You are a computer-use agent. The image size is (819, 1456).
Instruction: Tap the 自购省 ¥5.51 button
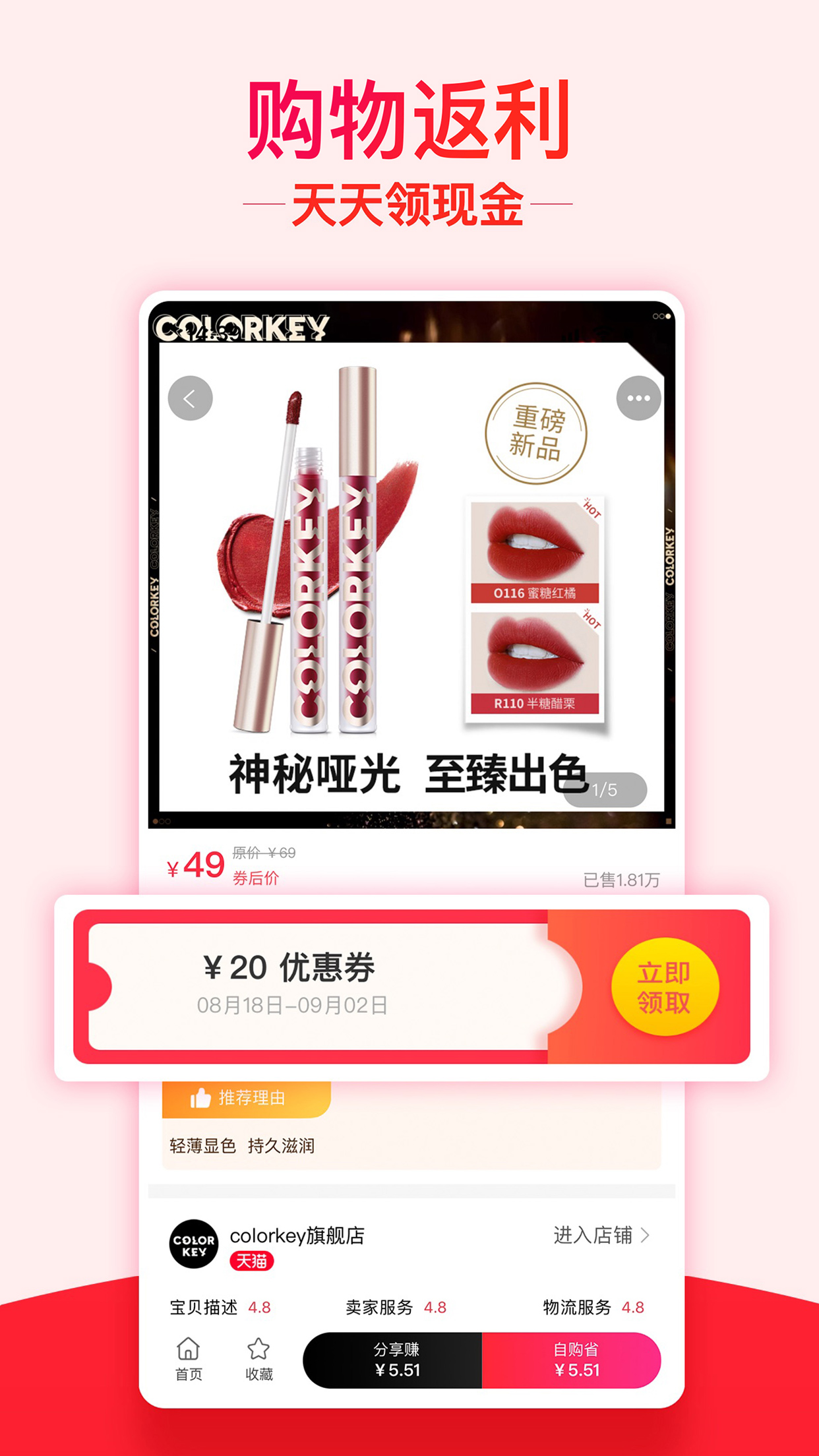point(576,1359)
